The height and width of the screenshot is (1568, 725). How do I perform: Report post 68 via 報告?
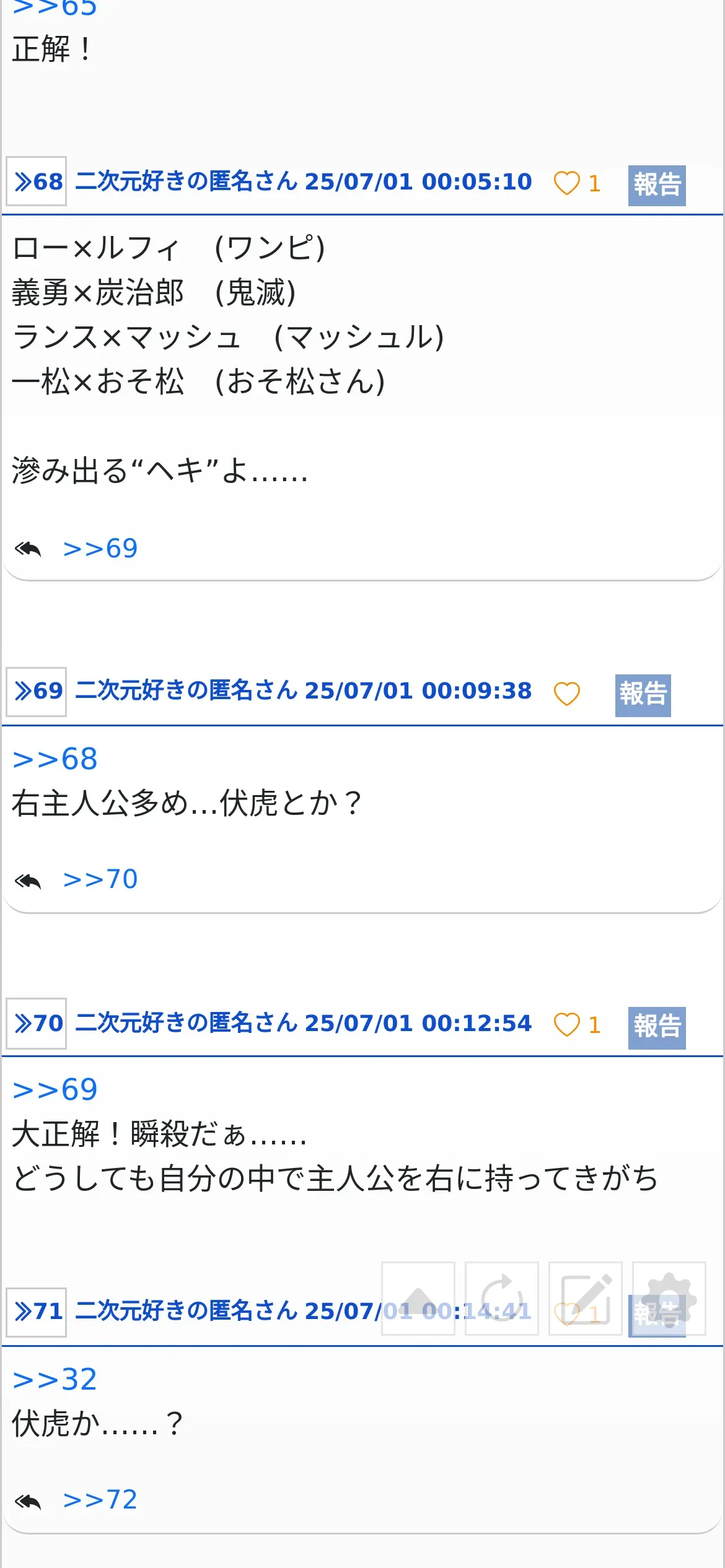point(657,185)
